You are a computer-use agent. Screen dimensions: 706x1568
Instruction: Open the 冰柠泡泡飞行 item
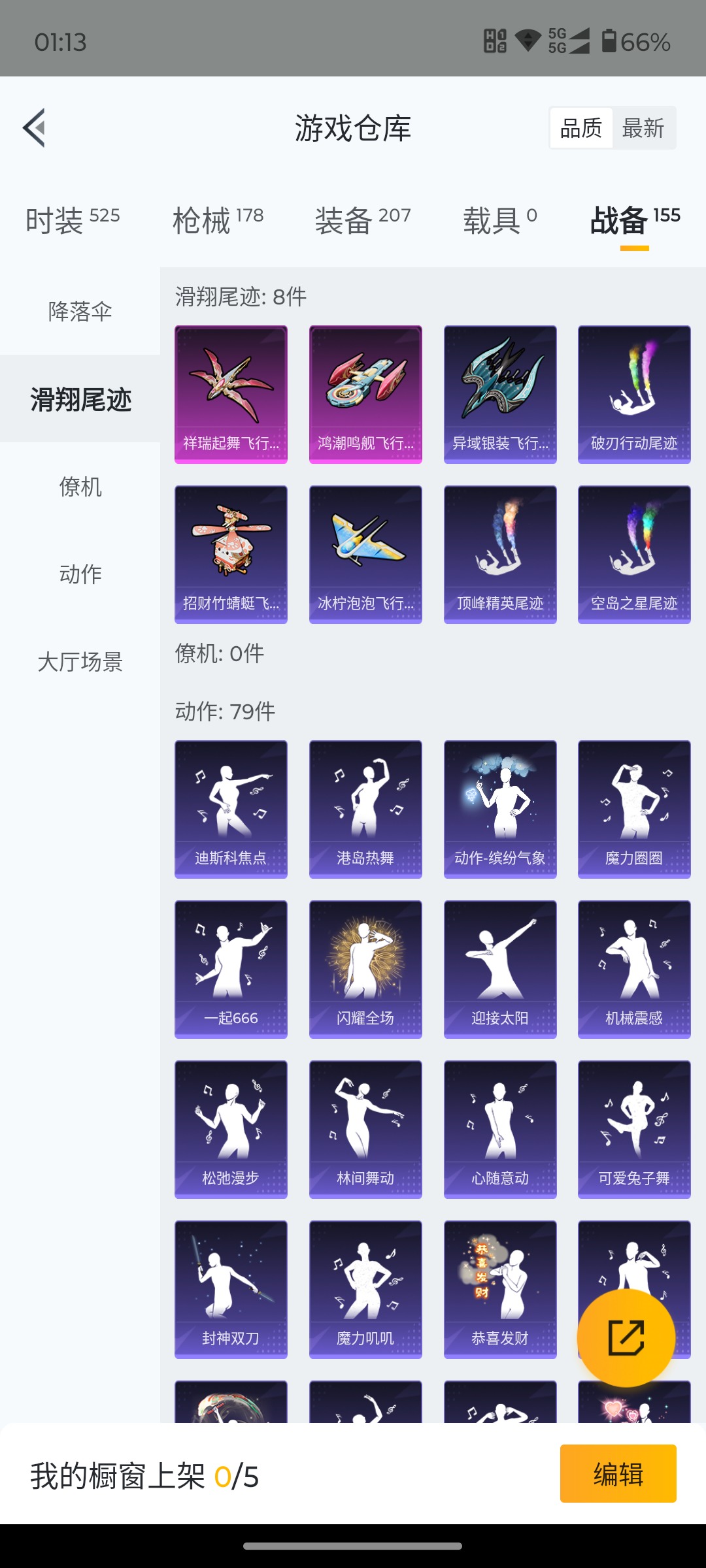click(365, 555)
